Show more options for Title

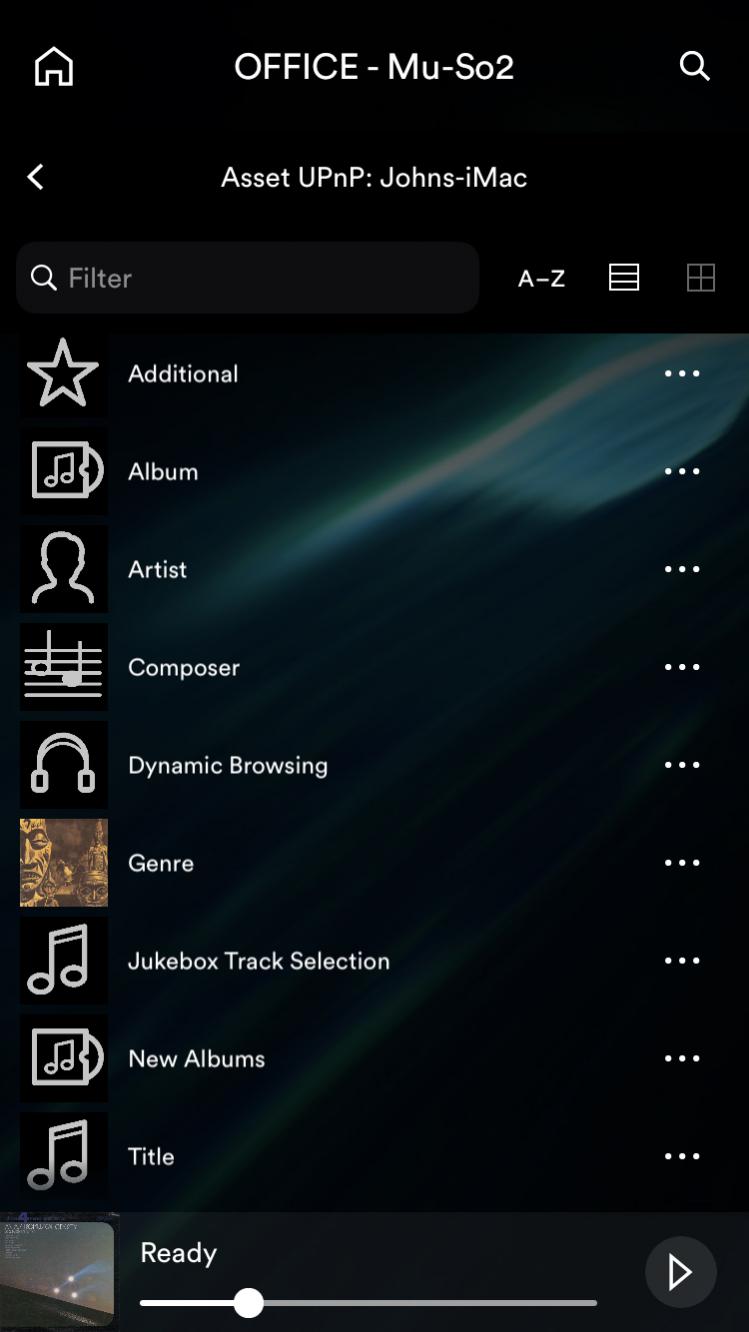click(682, 1157)
